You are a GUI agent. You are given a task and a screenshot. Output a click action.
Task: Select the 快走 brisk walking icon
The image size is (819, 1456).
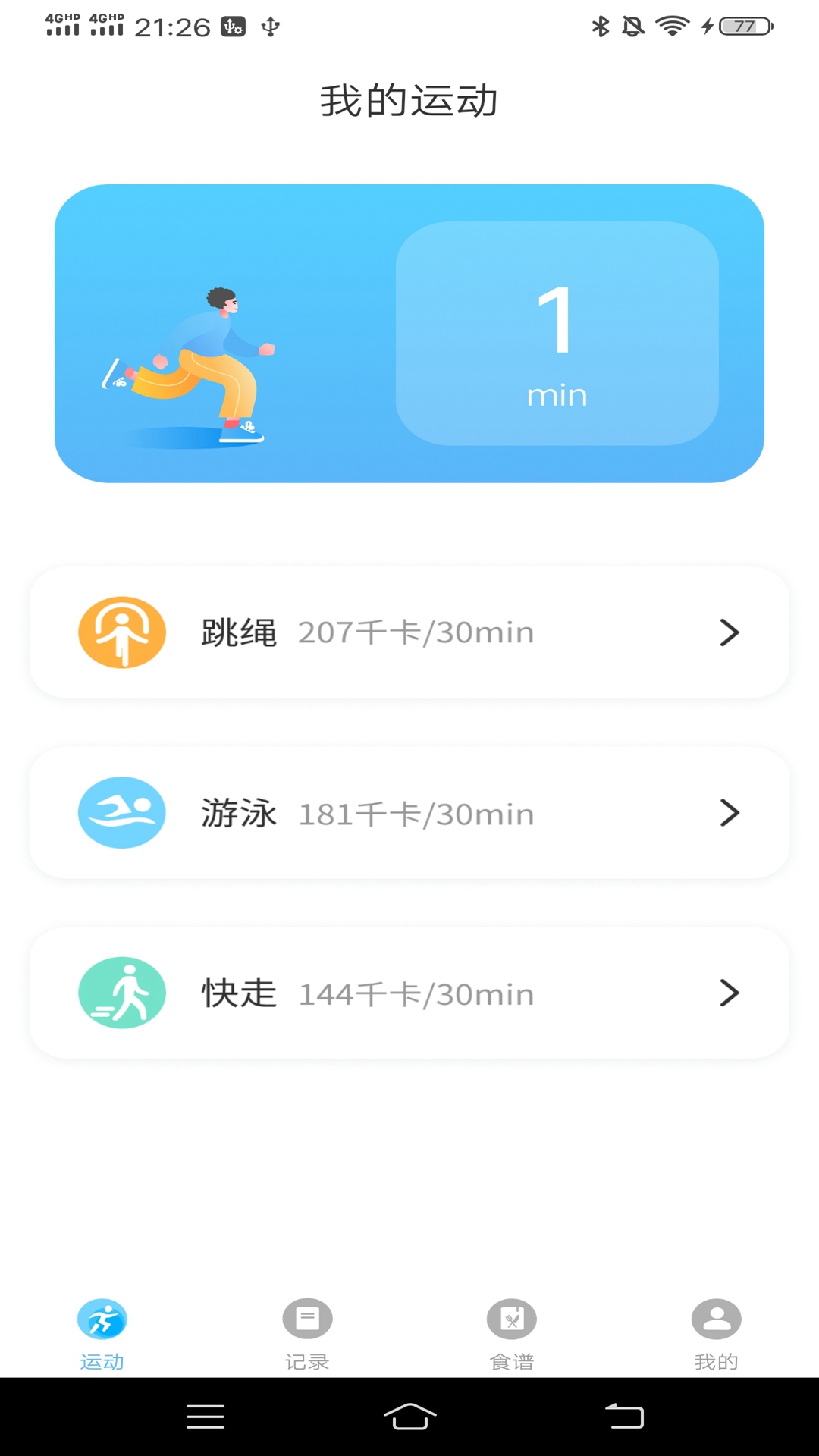pyautogui.click(x=121, y=993)
